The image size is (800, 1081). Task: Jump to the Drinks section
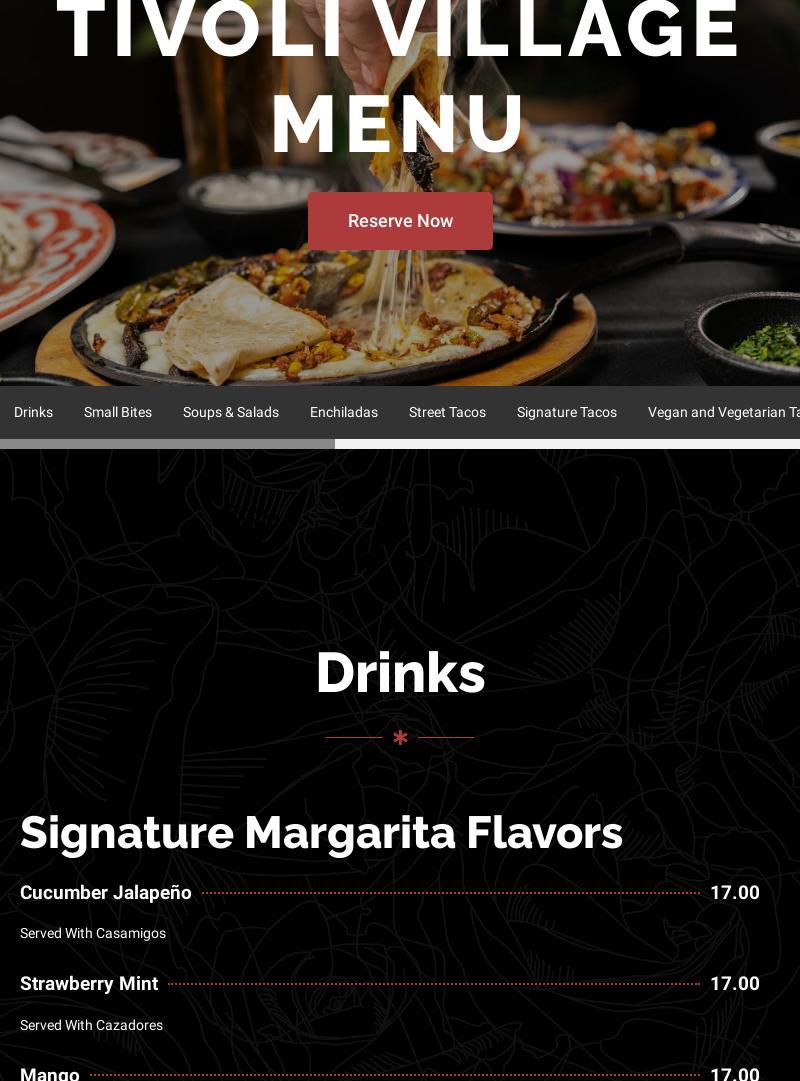click(33, 412)
